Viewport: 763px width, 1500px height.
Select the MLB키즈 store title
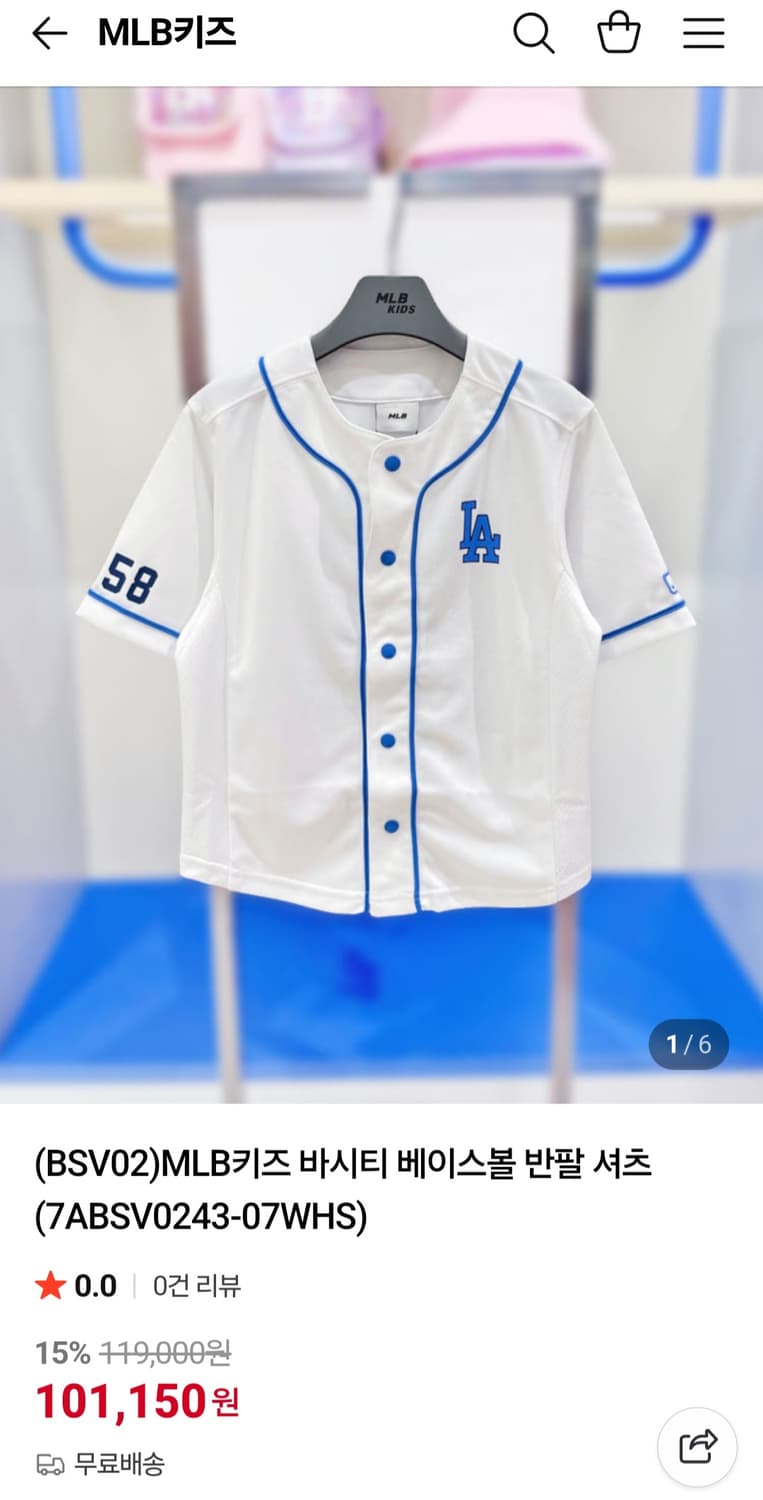click(x=166, y=33)
